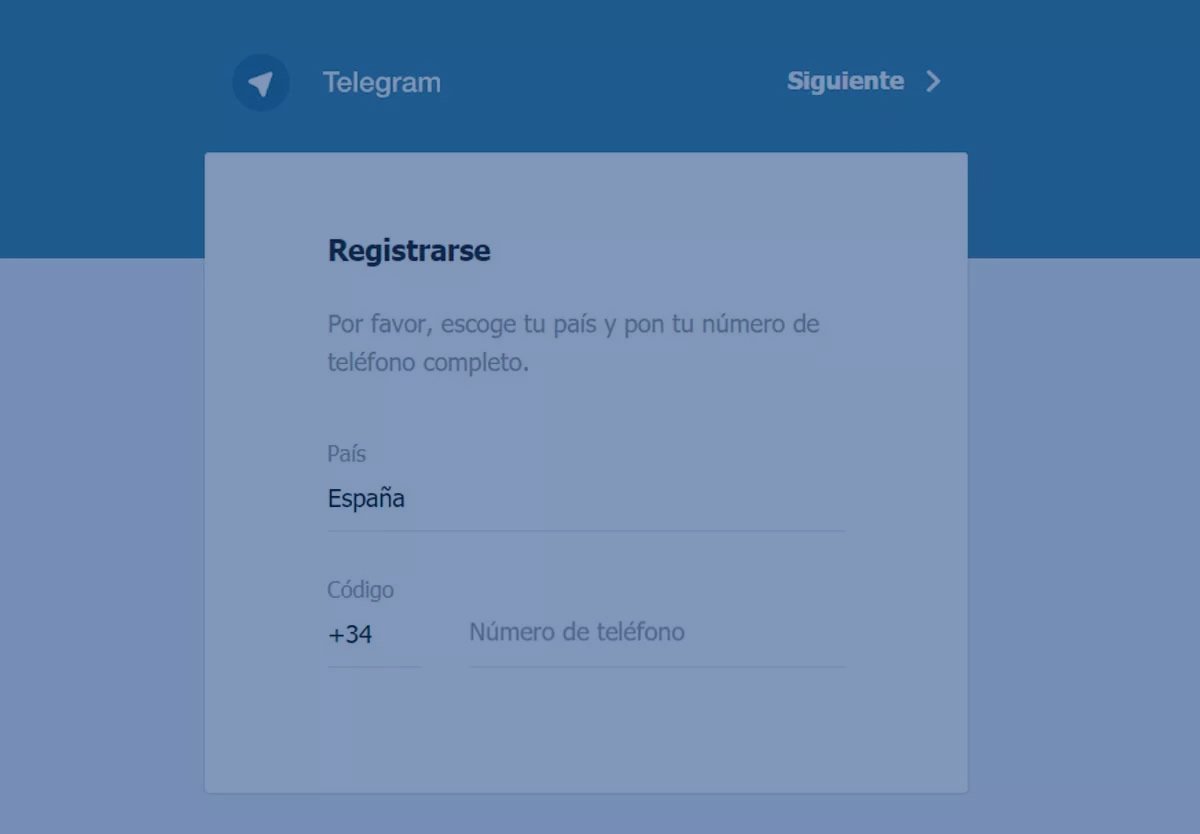
Task: Tap Siguiente to continue
Action: (862, 82)
